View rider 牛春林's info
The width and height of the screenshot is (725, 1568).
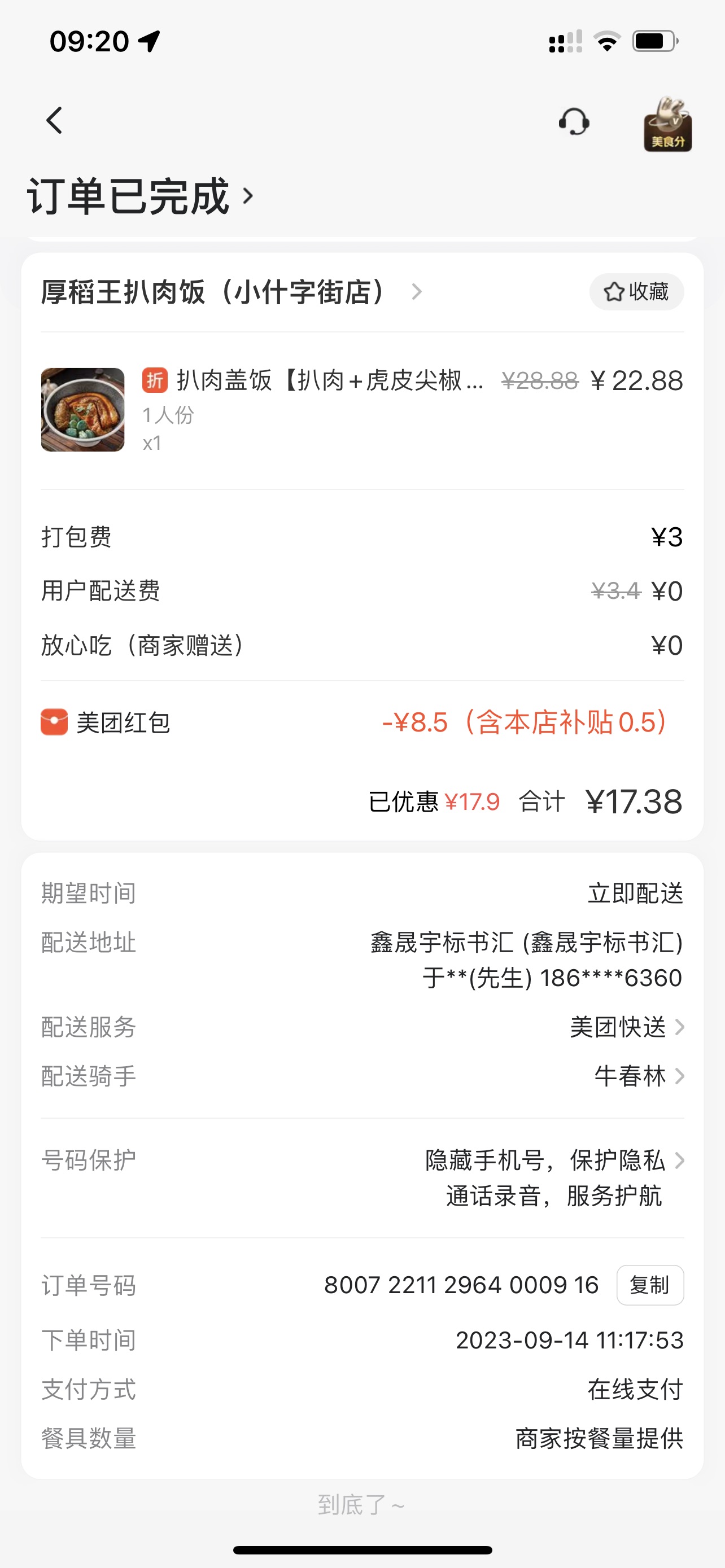coord(638,1076)
